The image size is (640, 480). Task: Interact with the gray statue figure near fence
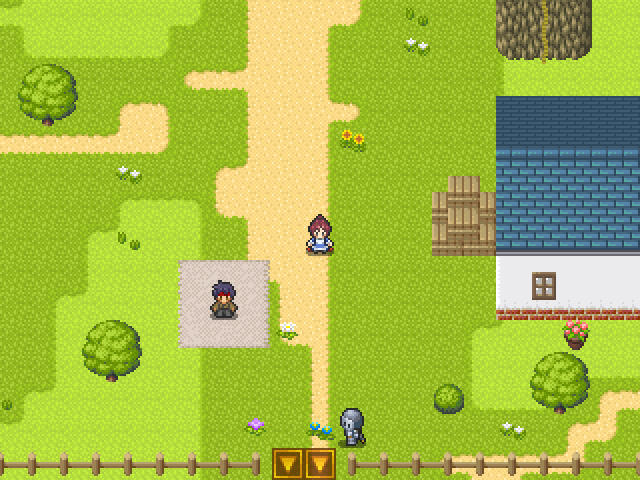tap(351, 427)
